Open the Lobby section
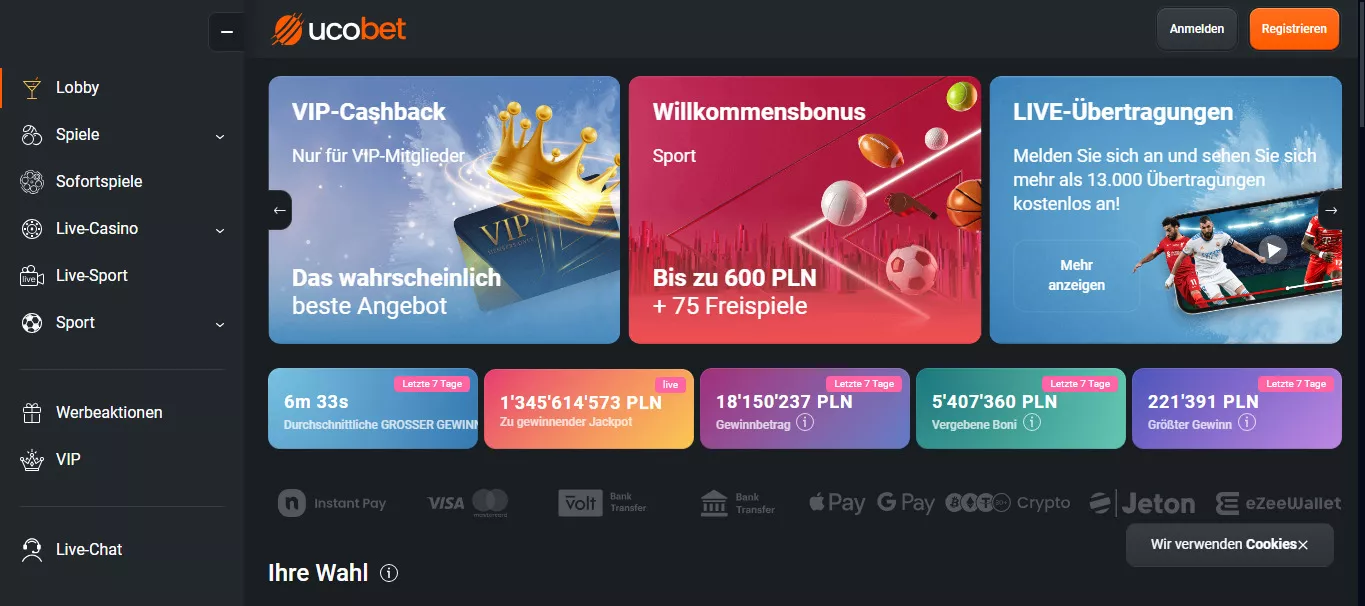 (77, 88)
